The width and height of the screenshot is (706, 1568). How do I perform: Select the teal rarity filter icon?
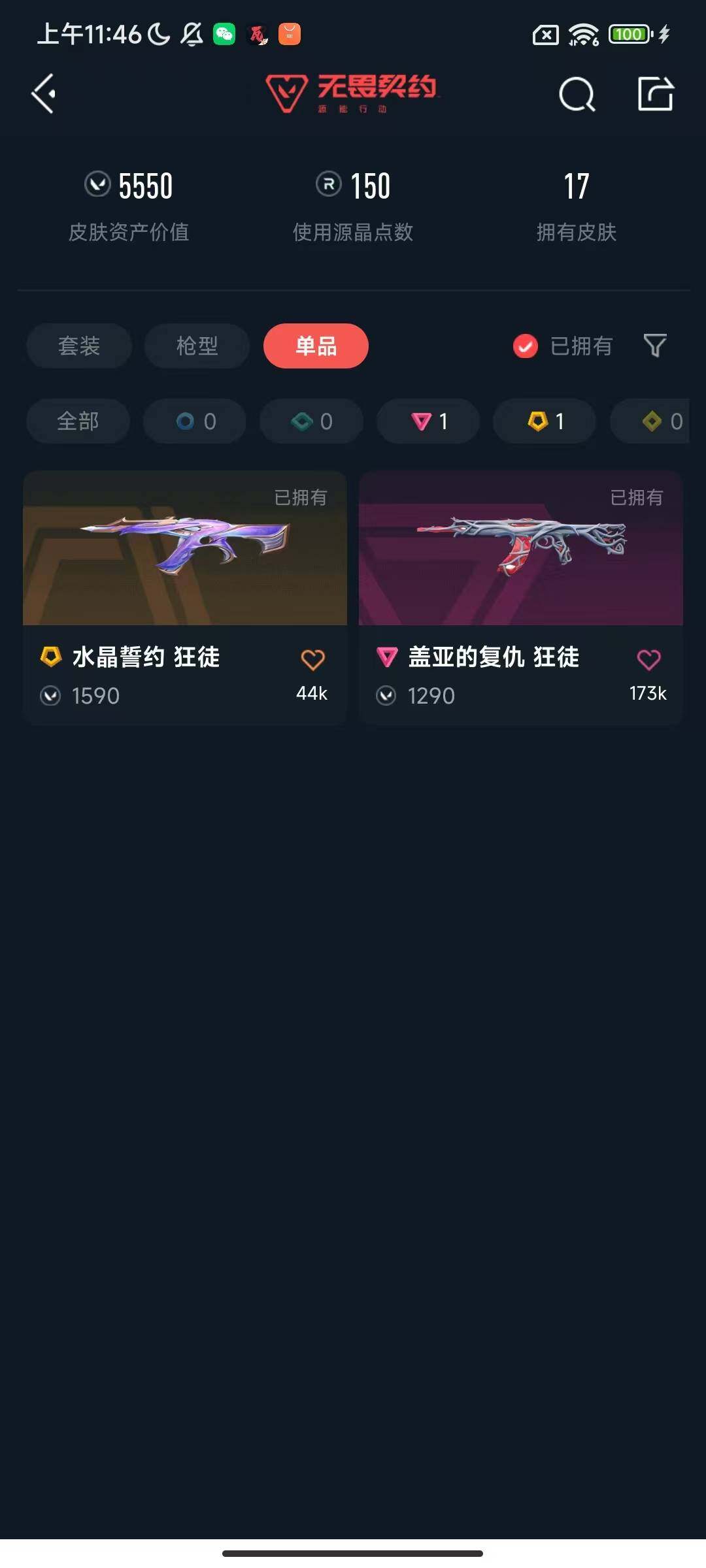pyautogui.click(x=311, y=421)
